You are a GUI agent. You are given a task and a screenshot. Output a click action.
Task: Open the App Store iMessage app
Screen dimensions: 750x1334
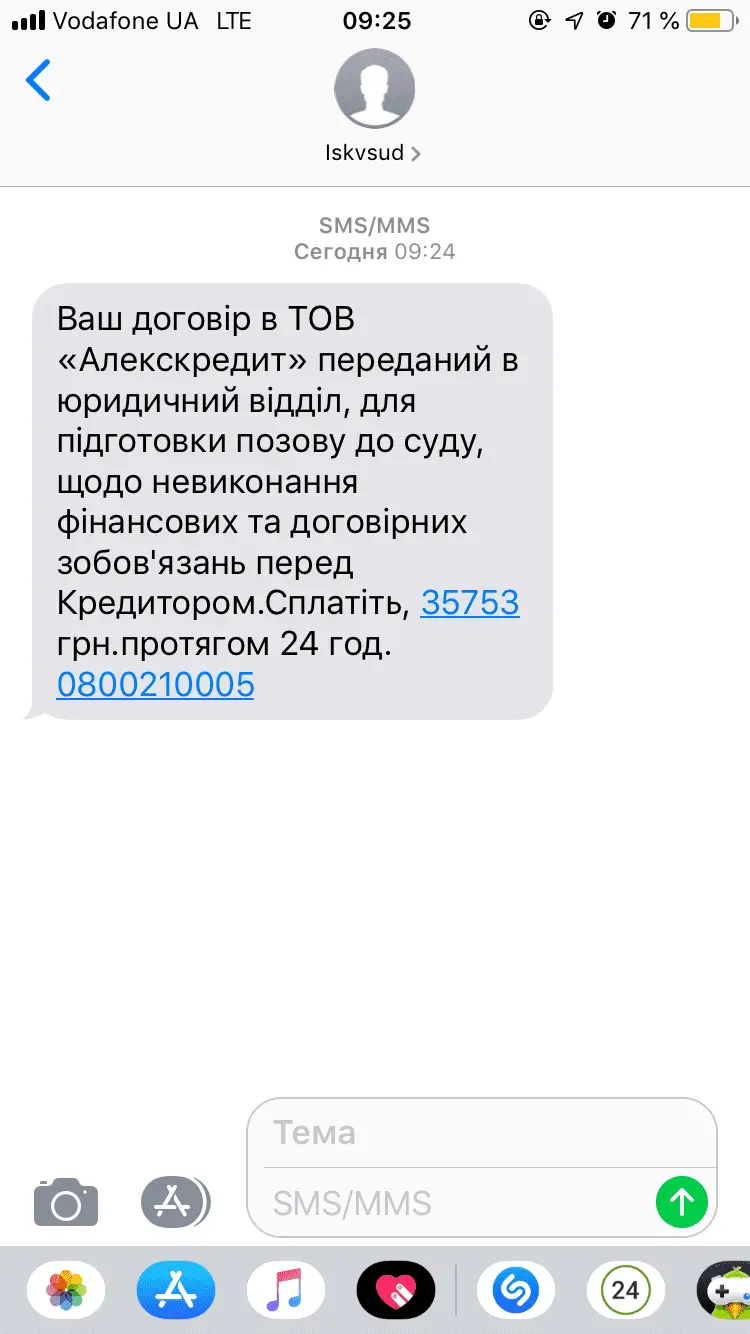click(x=176, y=1290)
